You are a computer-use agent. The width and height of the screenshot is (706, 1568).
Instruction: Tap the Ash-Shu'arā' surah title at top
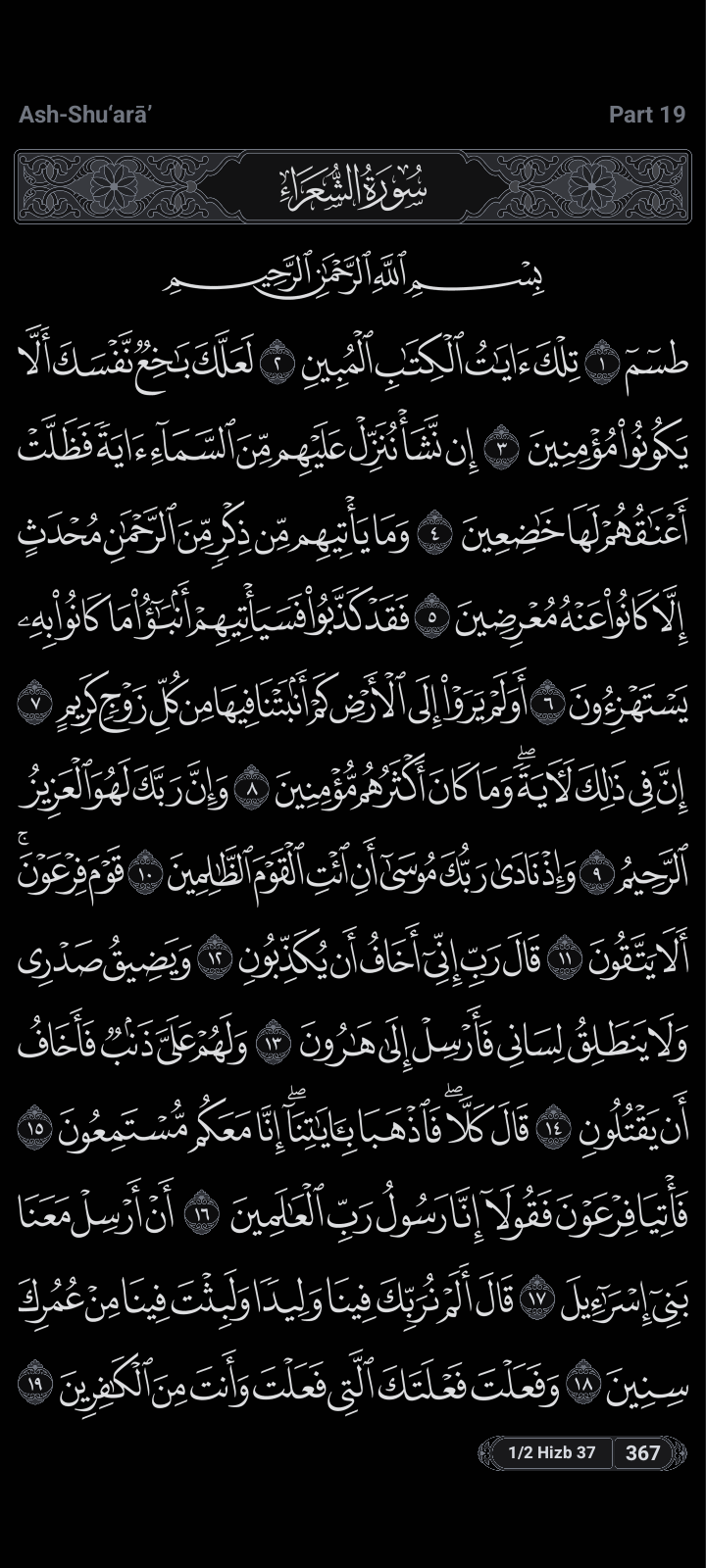[x=86, y=115]
